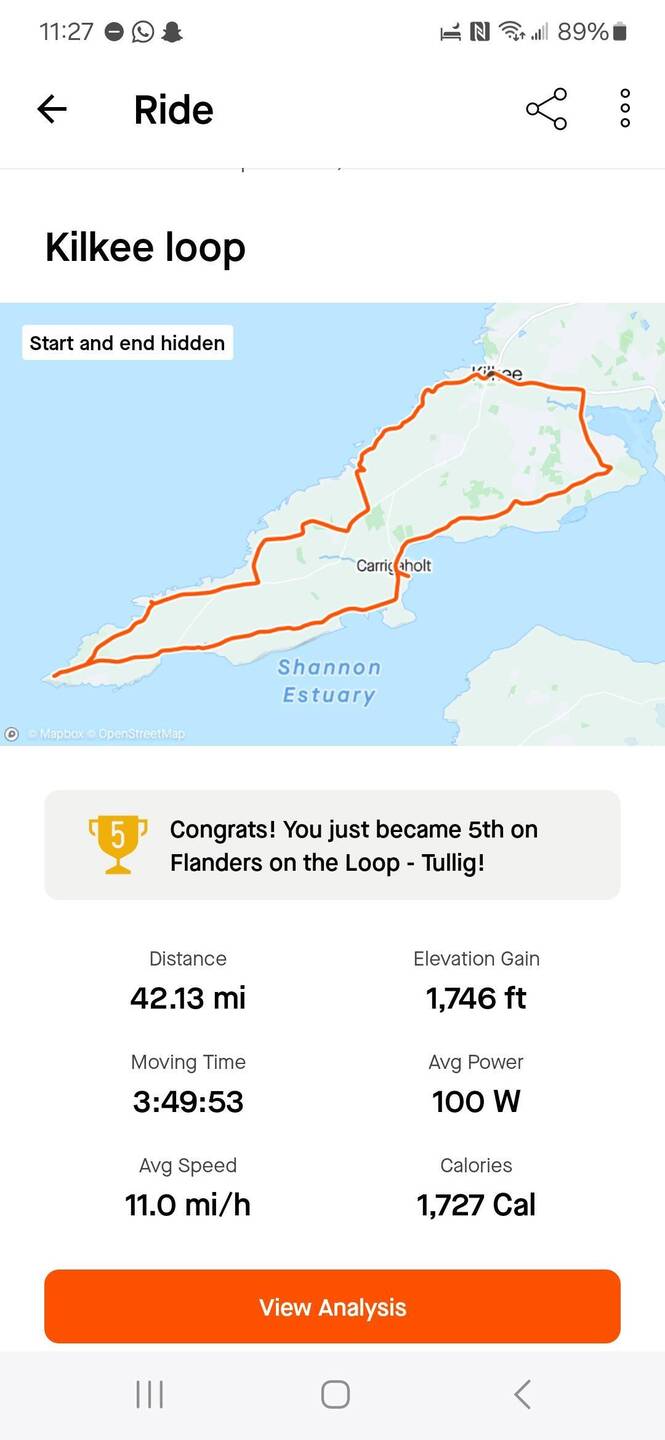
Task: Open the Flanders on the Loop achievement
Action: 332,845
